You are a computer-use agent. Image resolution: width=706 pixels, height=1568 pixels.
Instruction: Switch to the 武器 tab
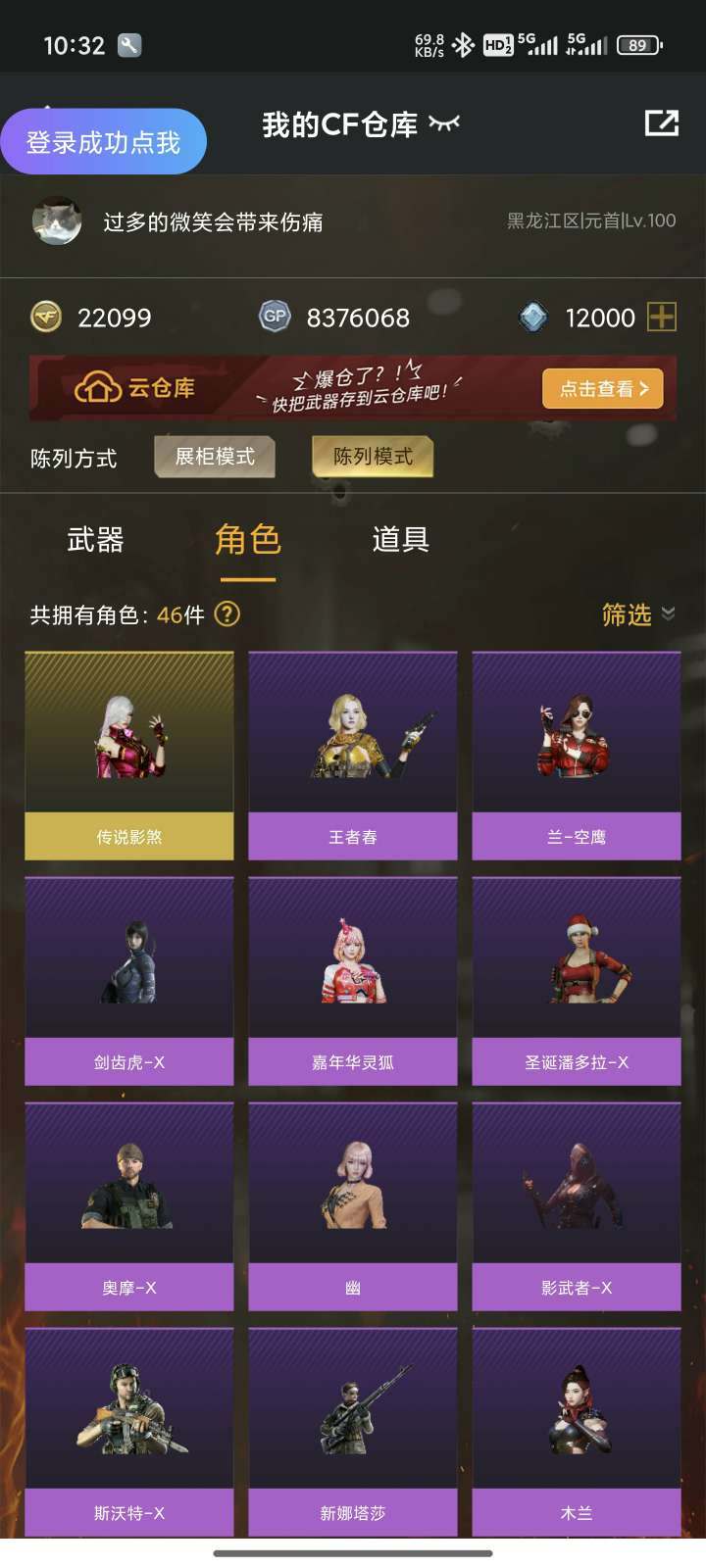95,539
